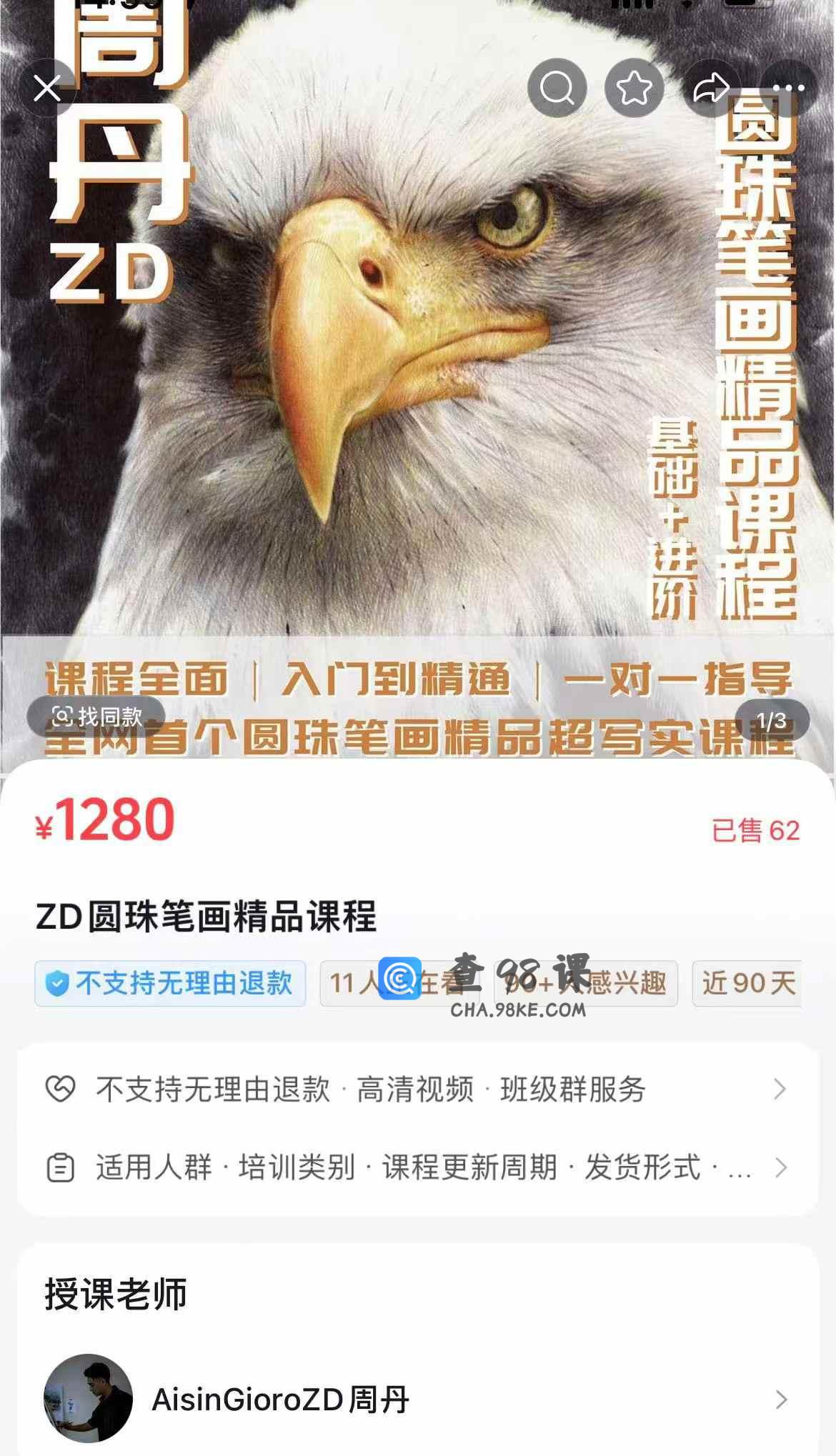The image size is (836, 1456).
Task: Tap 找同款 to find similar items
Action: pyautogui.click(x=96, y=717)
